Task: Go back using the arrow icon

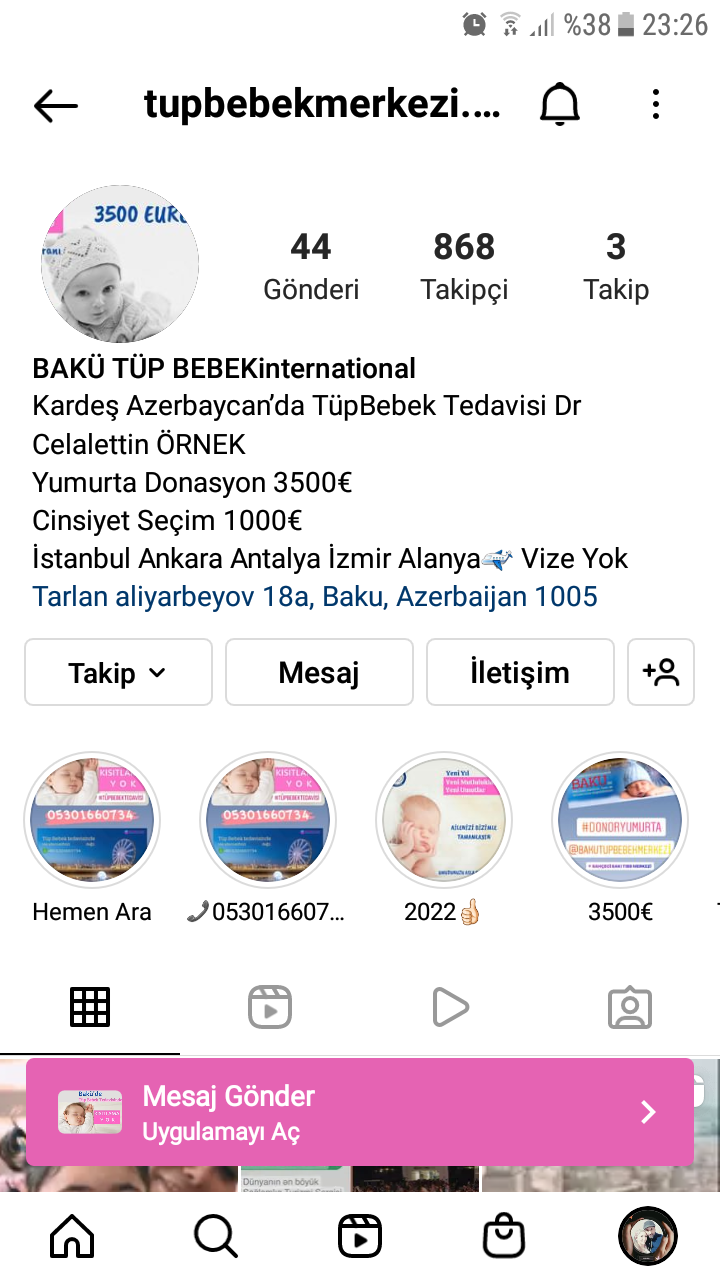Action: click(56, 105)
